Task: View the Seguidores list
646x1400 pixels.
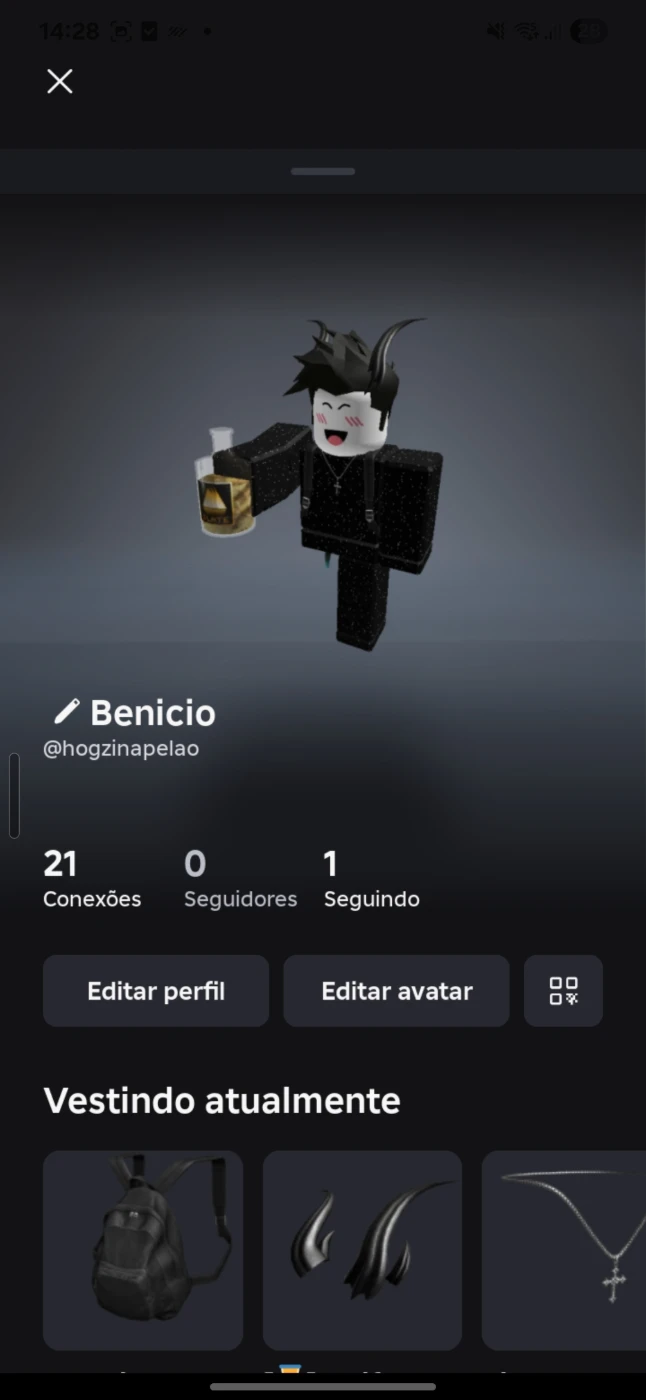Action: click(240, 879)
